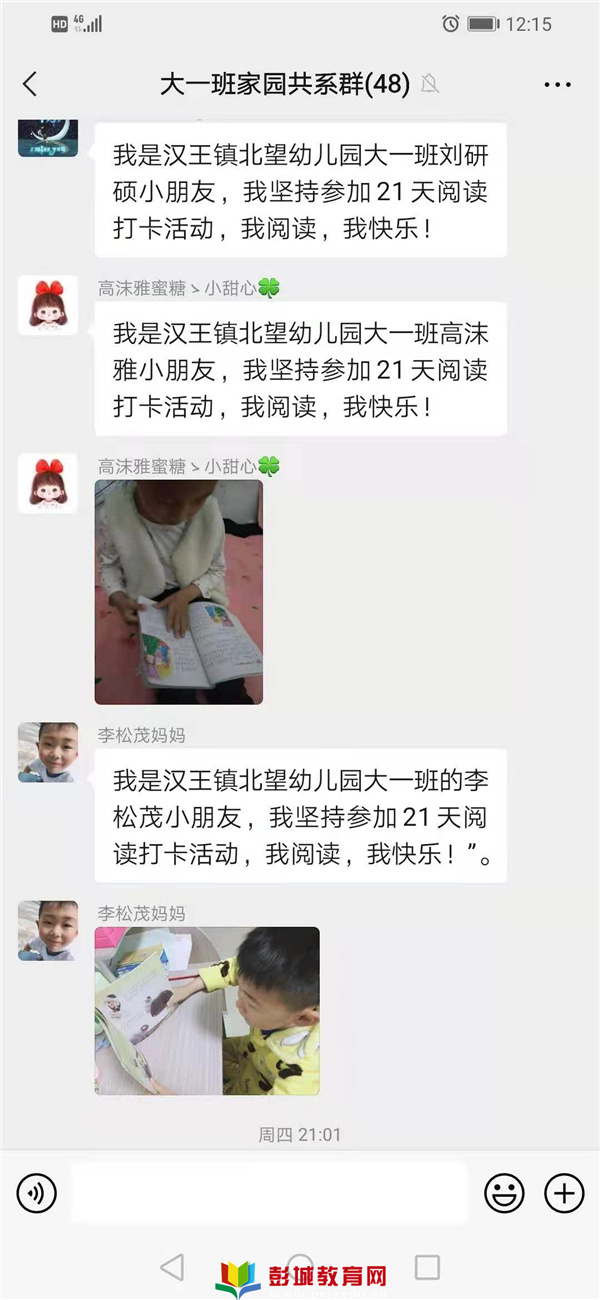600x1300 pixels.
Task: Switch to voice message input
Action: [x=37, y=1192]
